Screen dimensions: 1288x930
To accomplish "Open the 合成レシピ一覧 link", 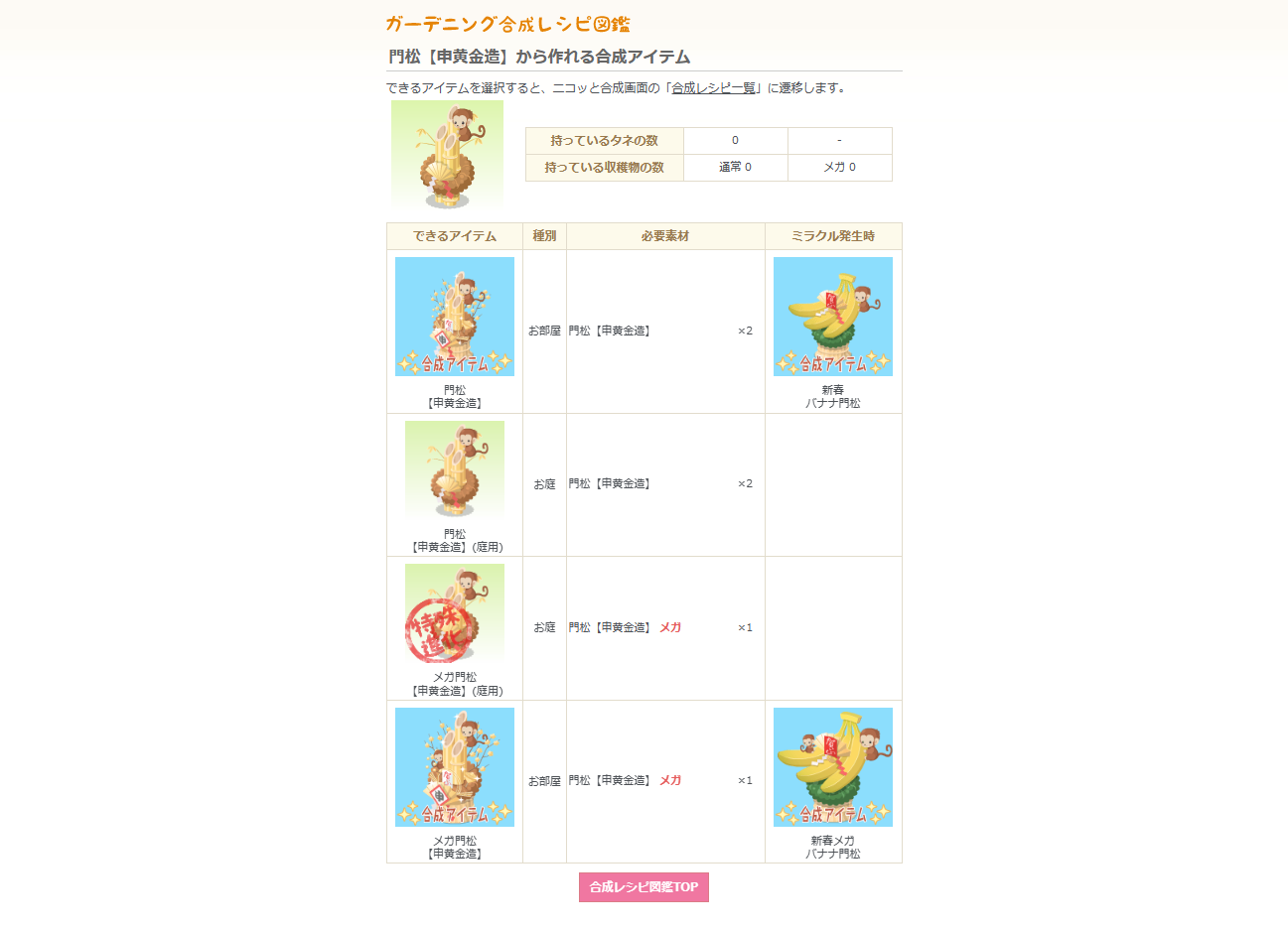I will coord(713,88).
